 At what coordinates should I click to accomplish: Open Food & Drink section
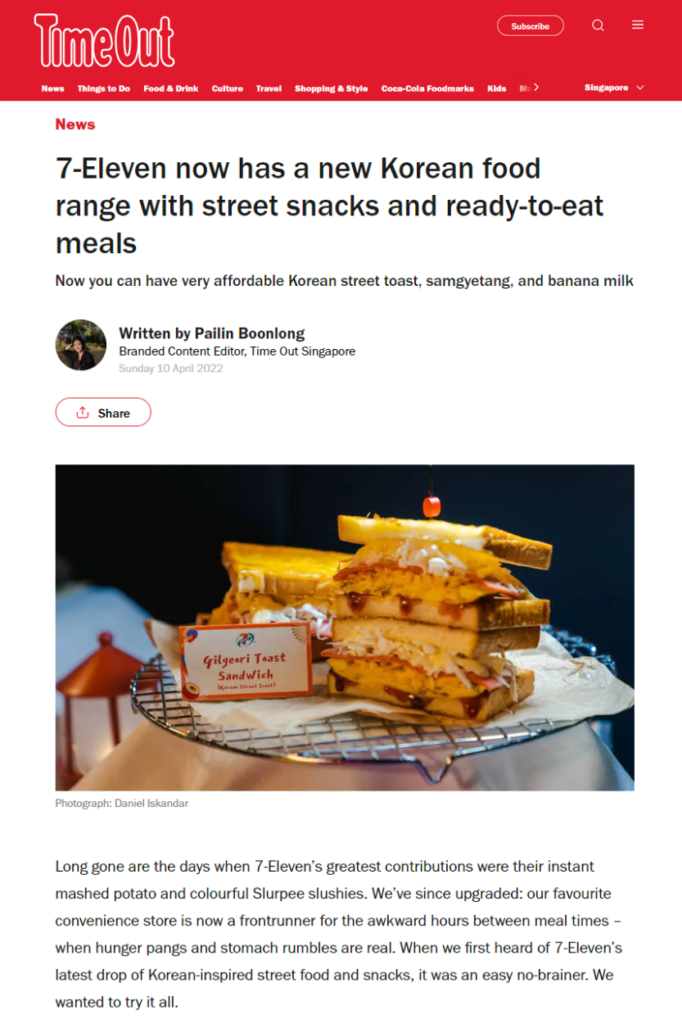(x=170, y=88)
